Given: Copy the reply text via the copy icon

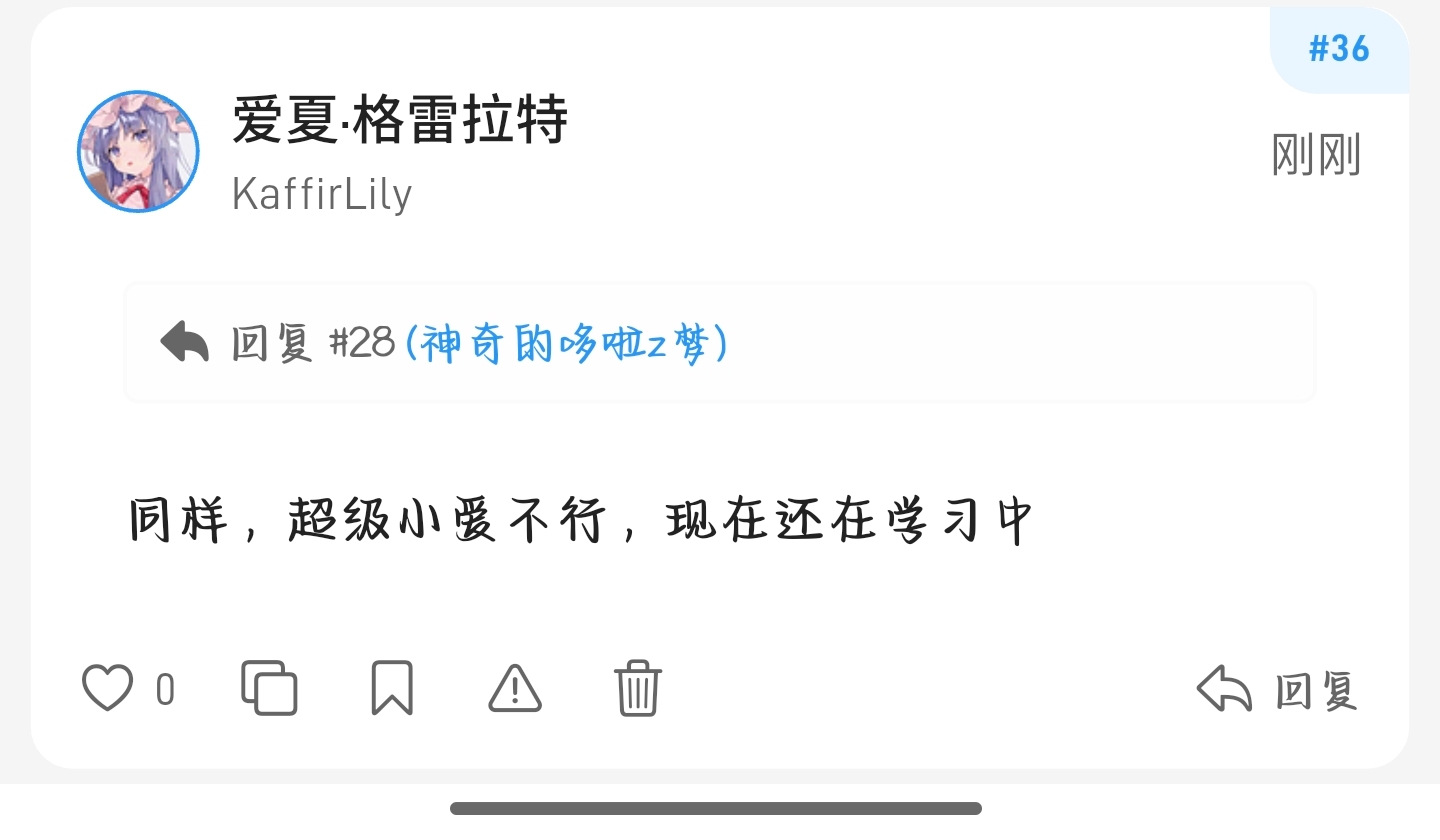Looking at the screenshot, I should tap(269, 688).
